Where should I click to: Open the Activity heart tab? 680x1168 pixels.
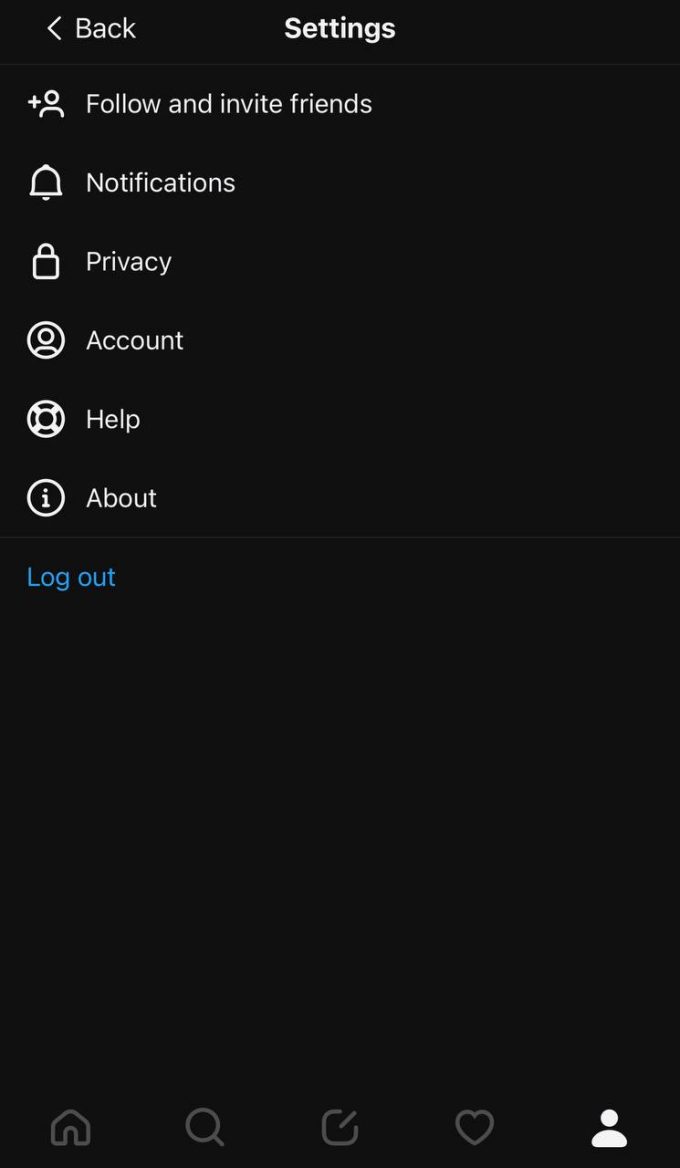(x=474, y=1128)
